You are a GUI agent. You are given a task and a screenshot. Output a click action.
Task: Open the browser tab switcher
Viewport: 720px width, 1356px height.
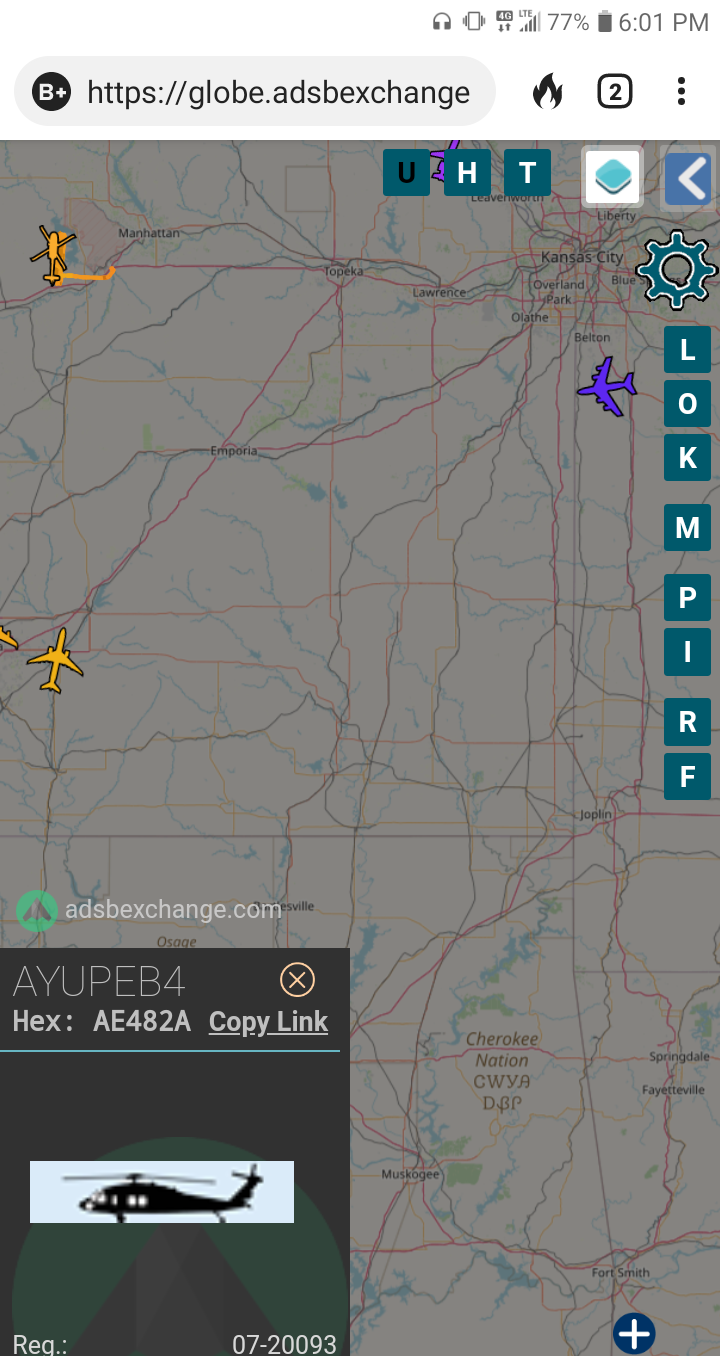[615, 92]
